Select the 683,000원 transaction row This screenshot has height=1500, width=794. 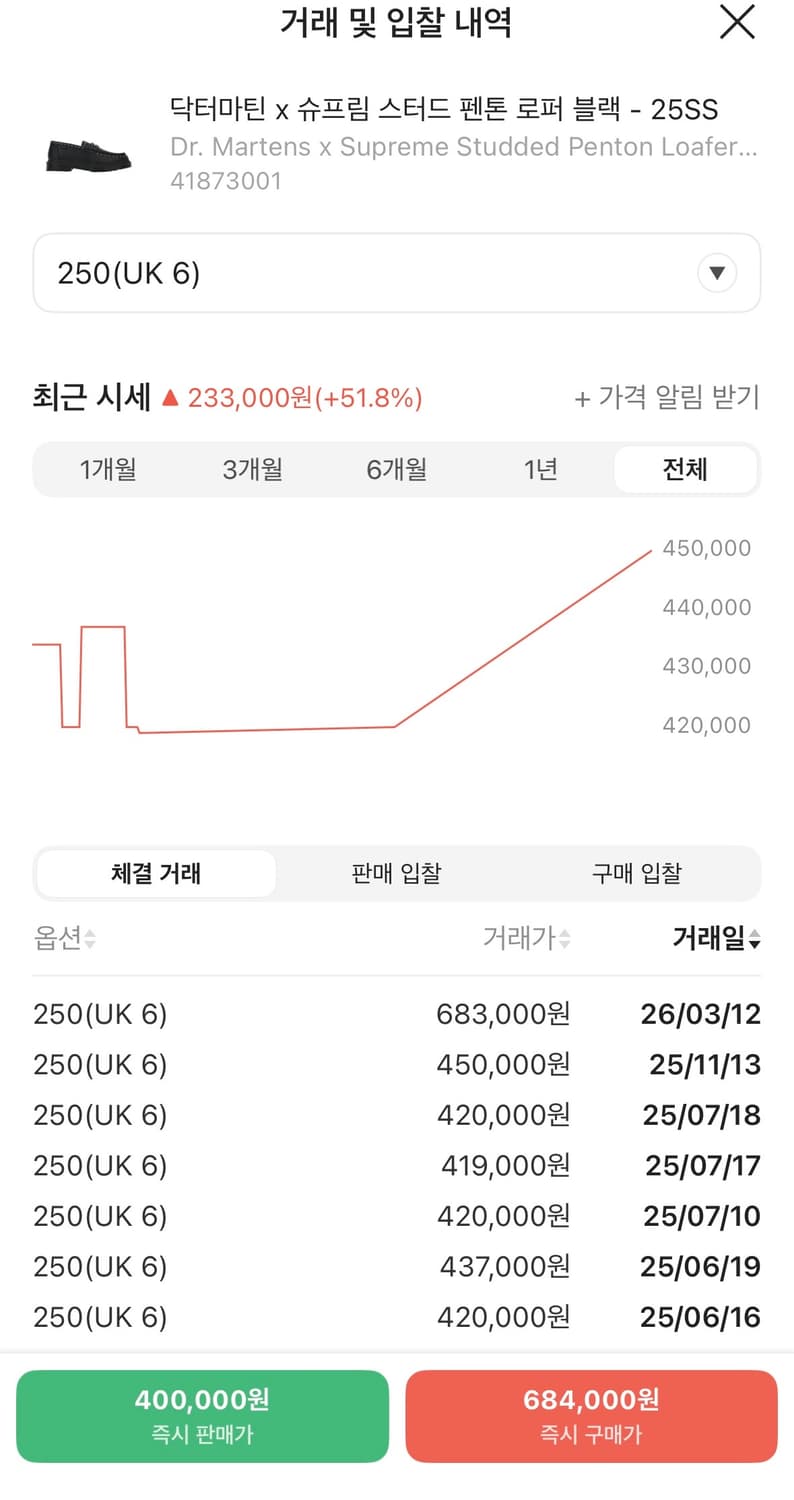point(396,1014)
